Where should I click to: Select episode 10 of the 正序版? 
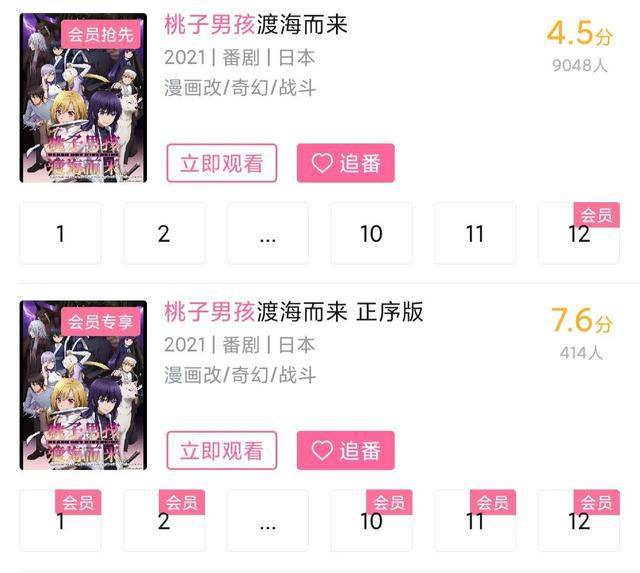(371, 521)
